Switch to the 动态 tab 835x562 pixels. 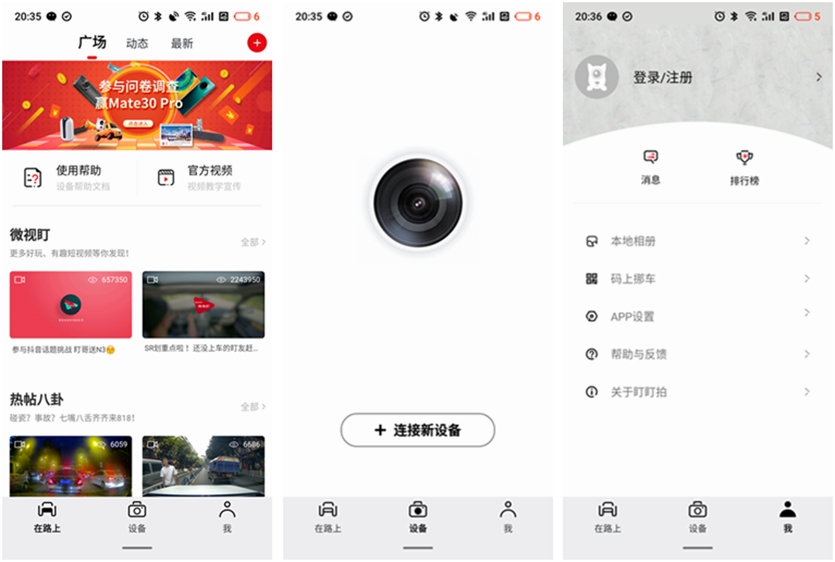[137, 43]
